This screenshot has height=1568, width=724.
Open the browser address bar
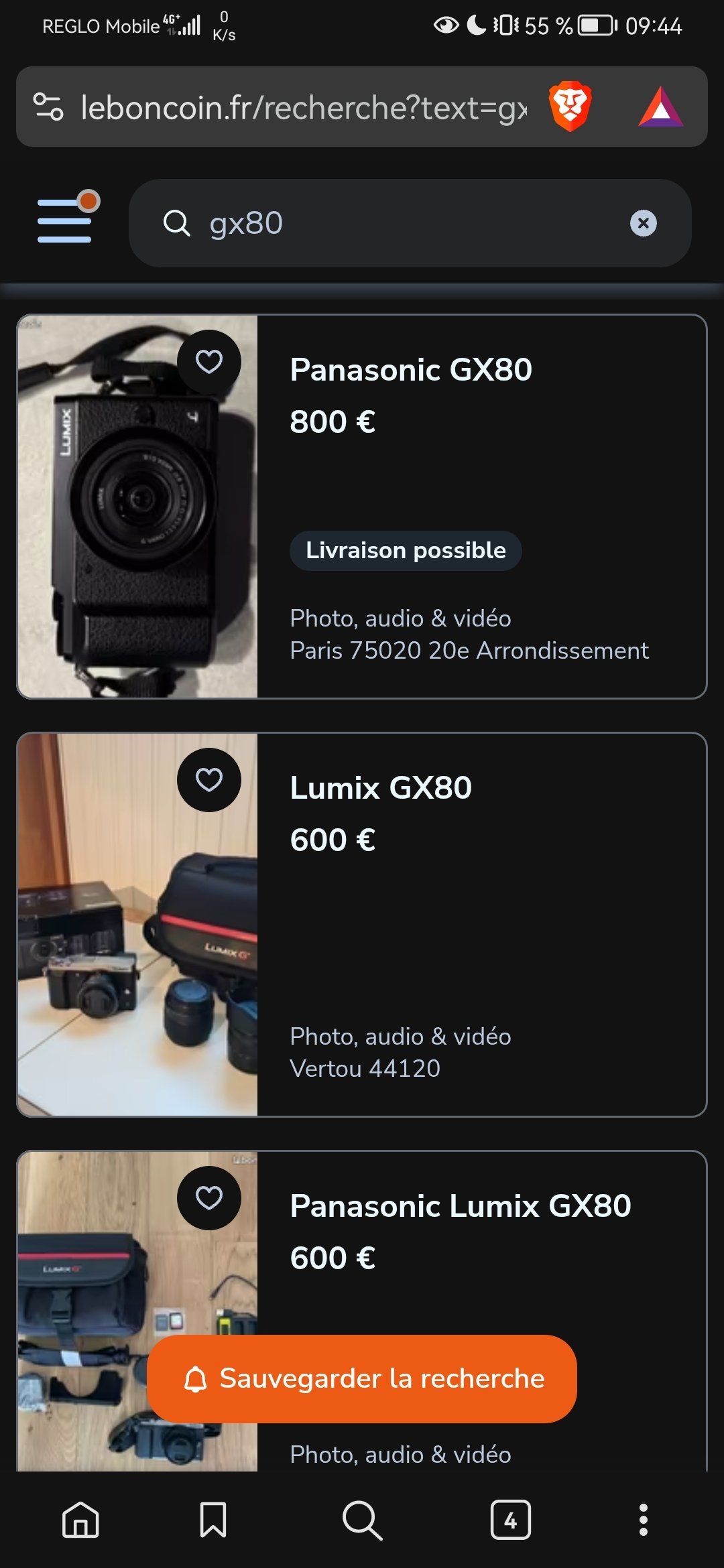[x=302, y=107]
